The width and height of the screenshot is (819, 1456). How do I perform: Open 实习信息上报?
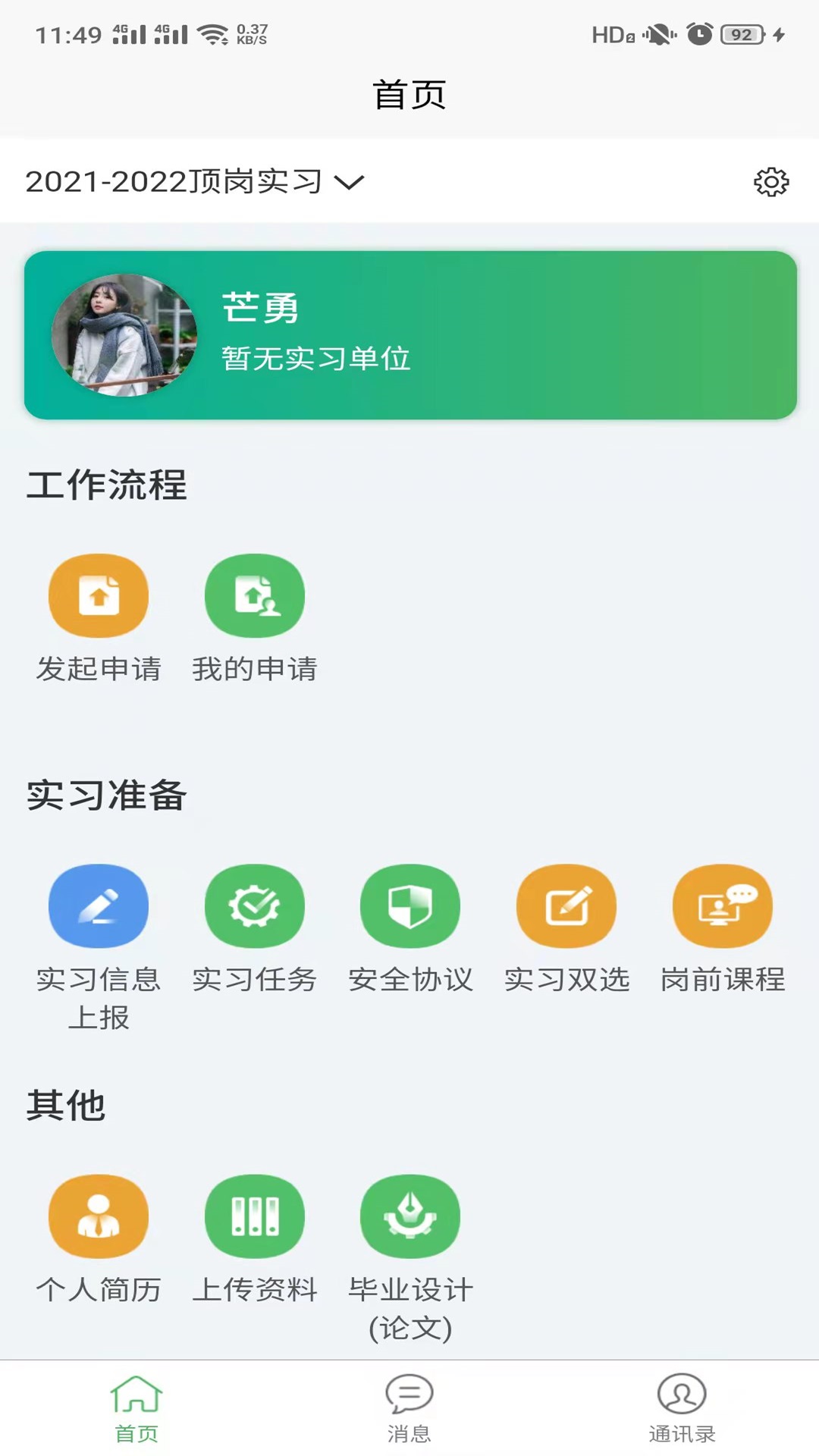tap(99, 907)
